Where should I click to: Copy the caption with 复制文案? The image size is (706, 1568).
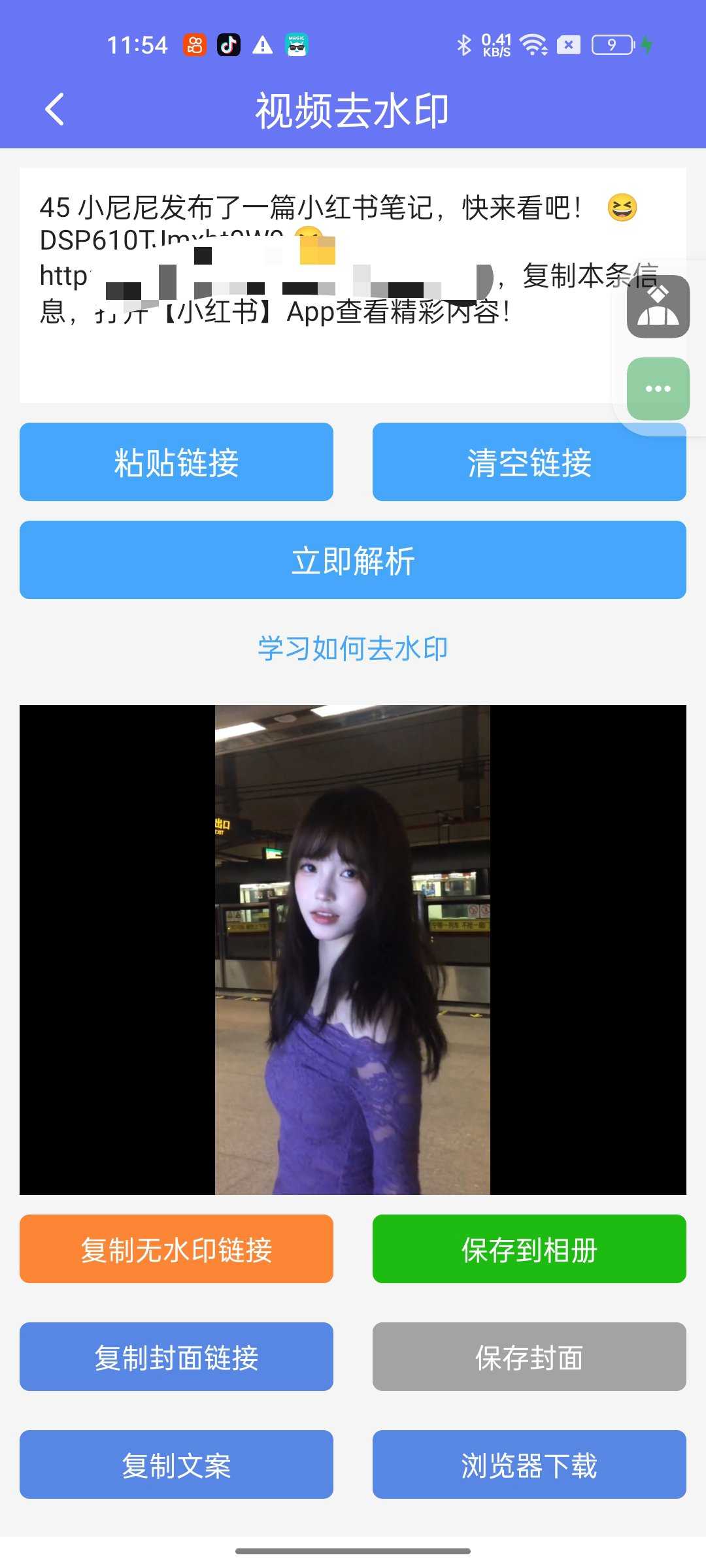176,1464
